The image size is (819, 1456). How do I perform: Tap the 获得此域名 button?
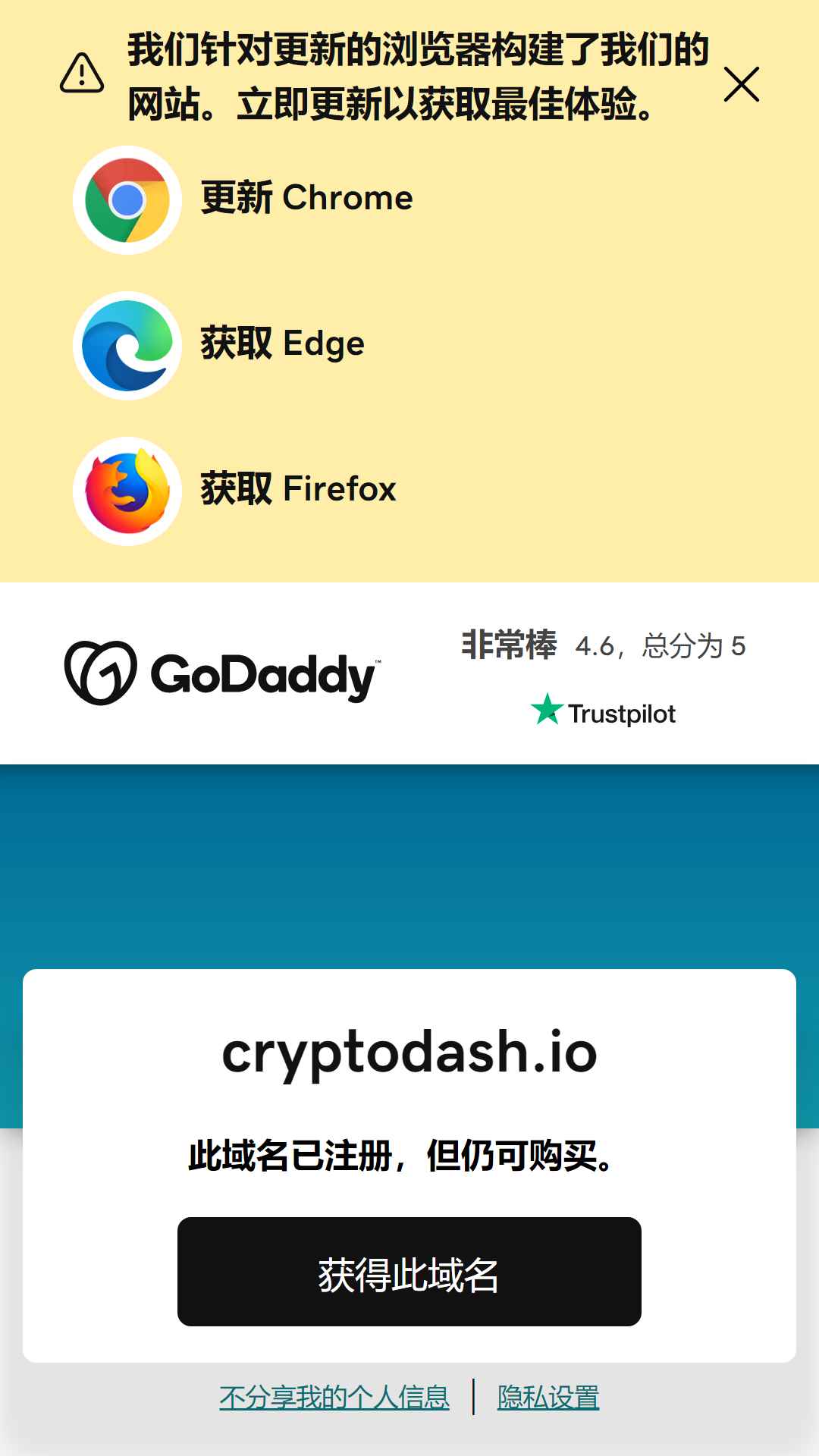(409, 1272)
